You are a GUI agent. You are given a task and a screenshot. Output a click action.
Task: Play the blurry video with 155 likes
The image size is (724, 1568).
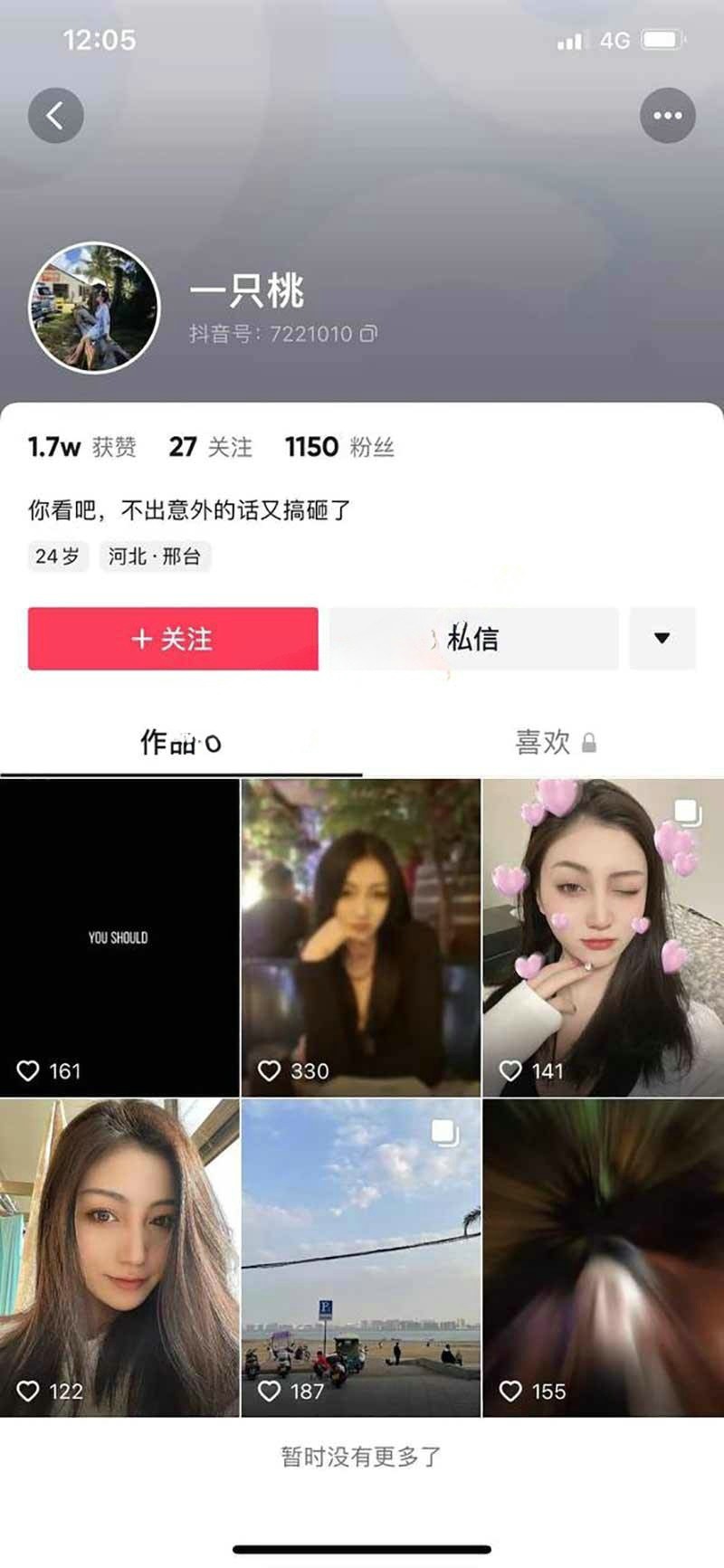pyautogui.click(x=603, y=1258)
